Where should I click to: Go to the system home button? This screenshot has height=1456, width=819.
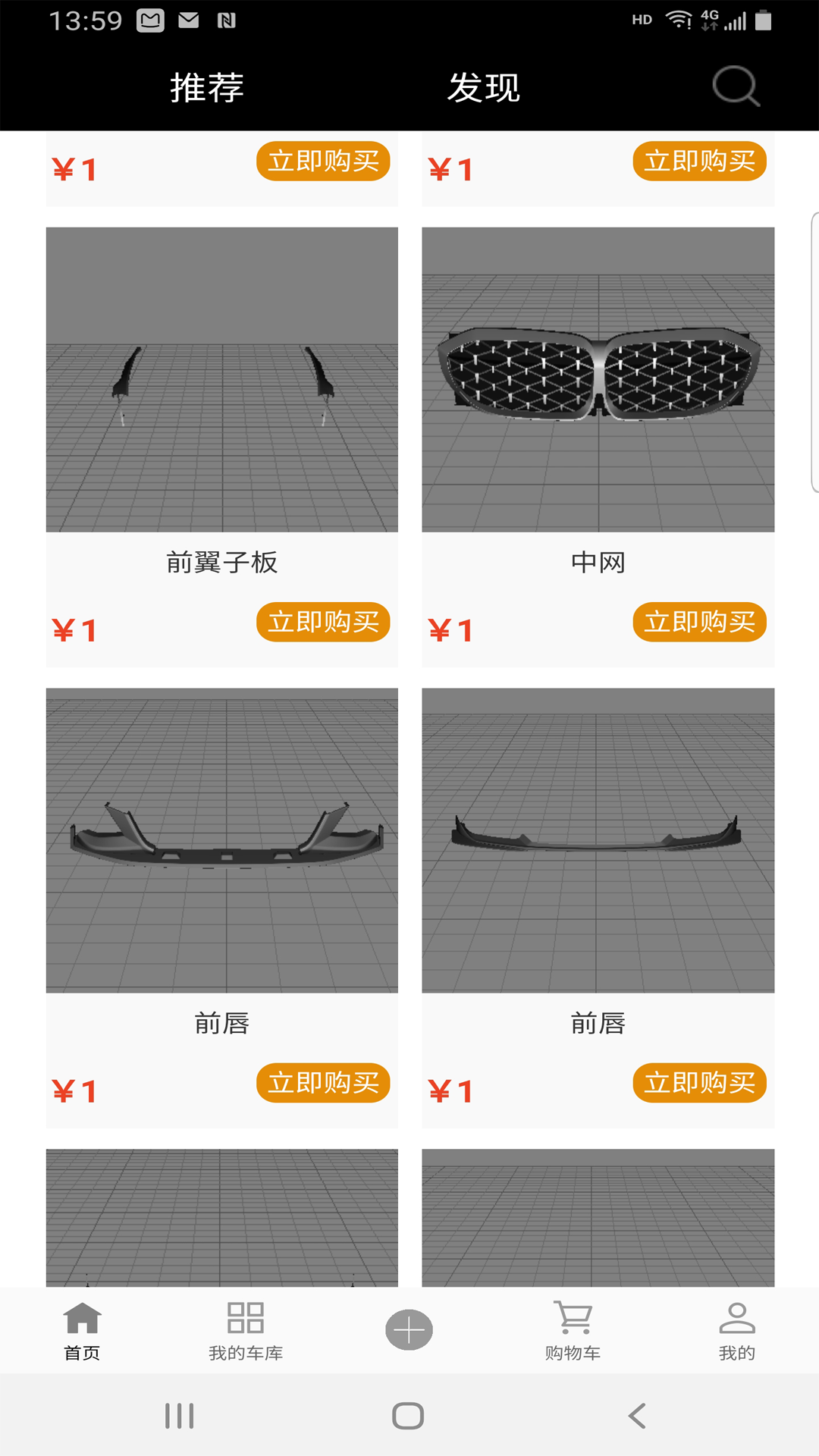tap(408, 1416)
